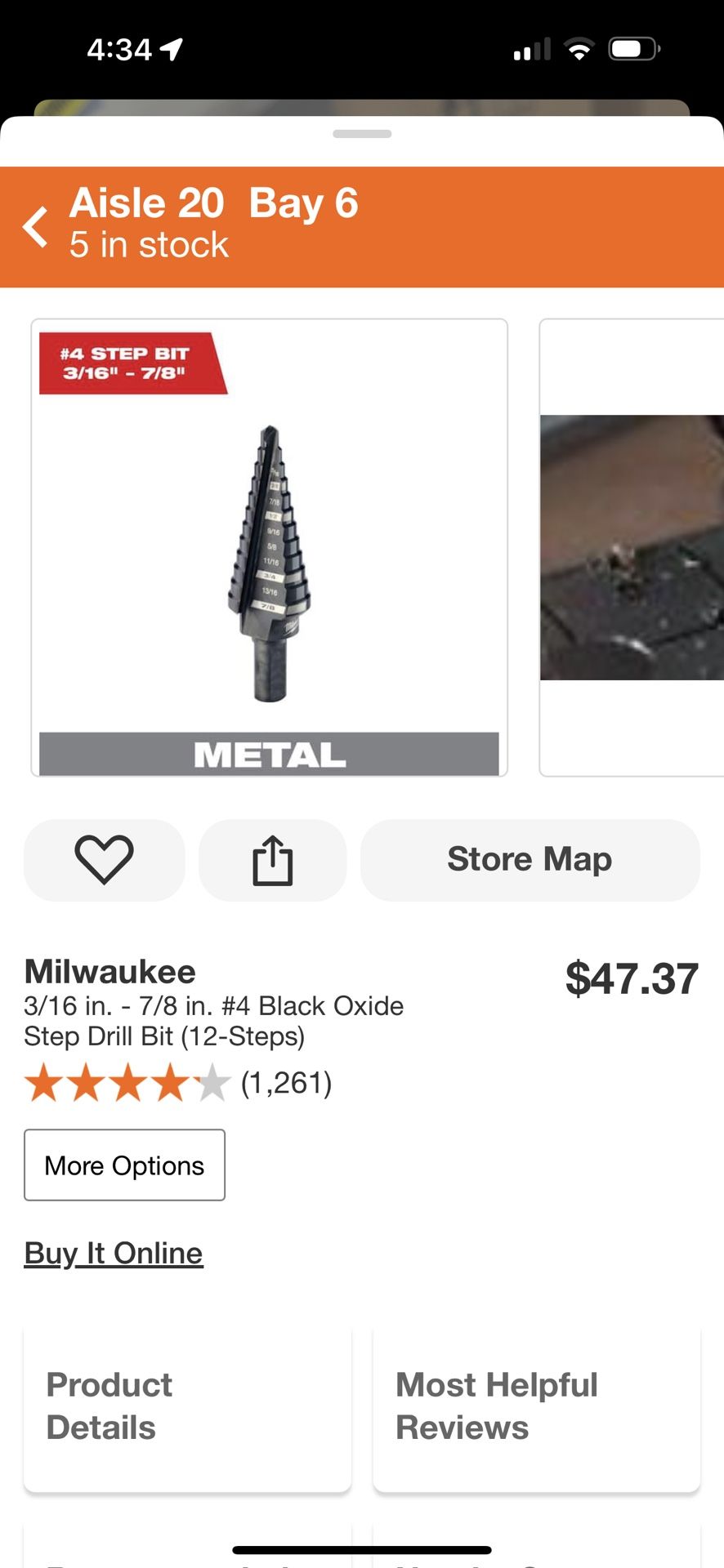Save the item with the heart icon
The image size is (724, 1568).
105,860
